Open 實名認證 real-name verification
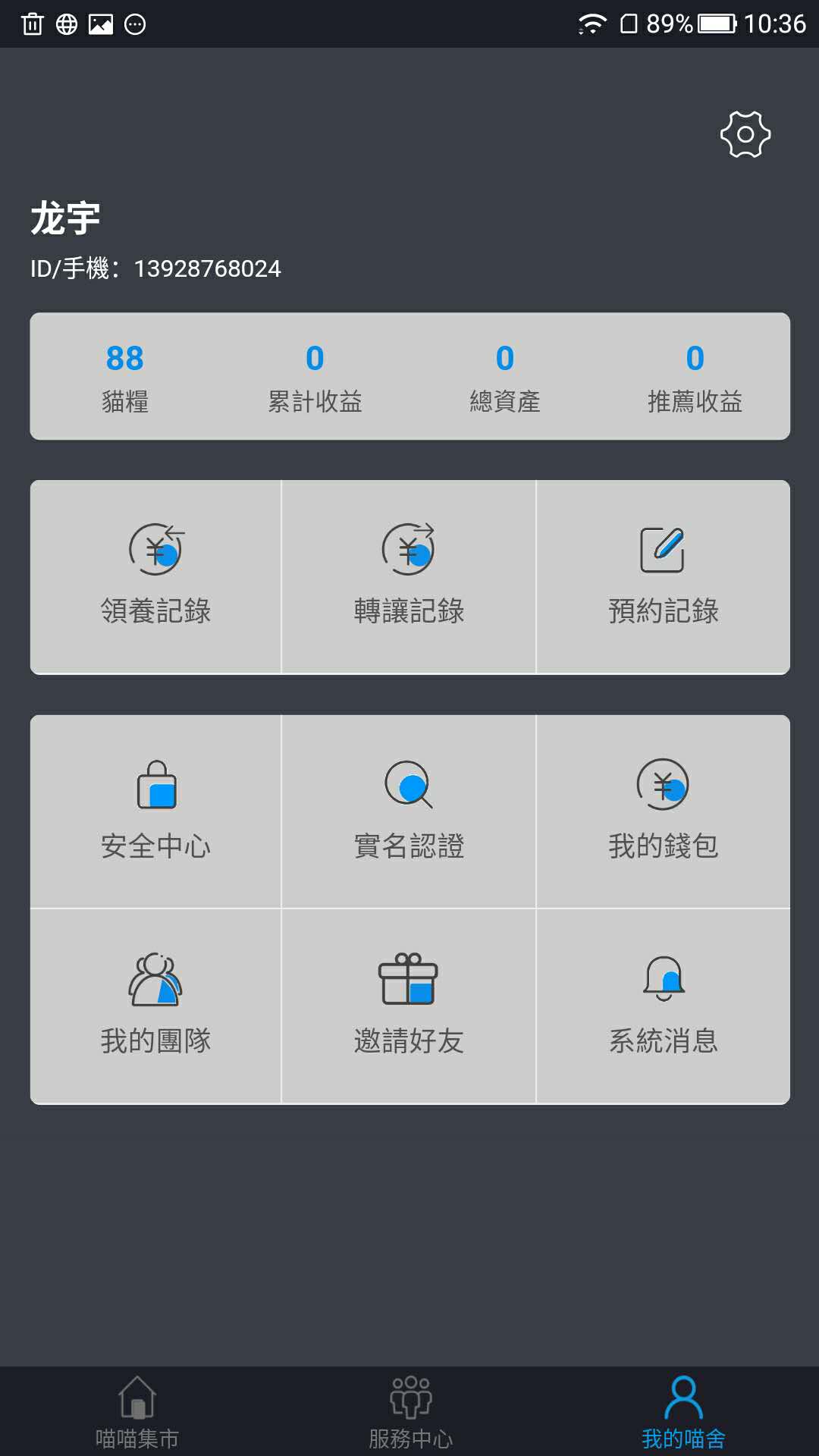 409,811
